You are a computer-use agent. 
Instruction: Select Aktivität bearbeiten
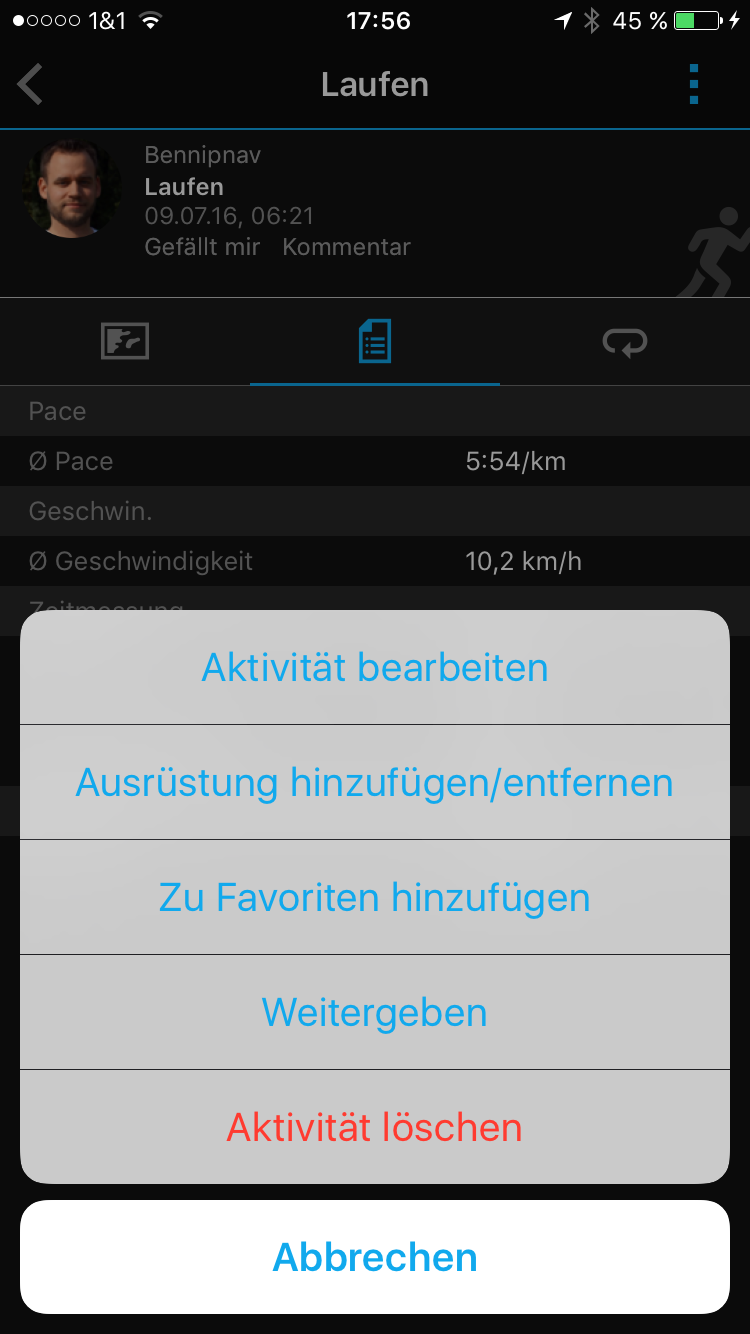click(375, 668)
